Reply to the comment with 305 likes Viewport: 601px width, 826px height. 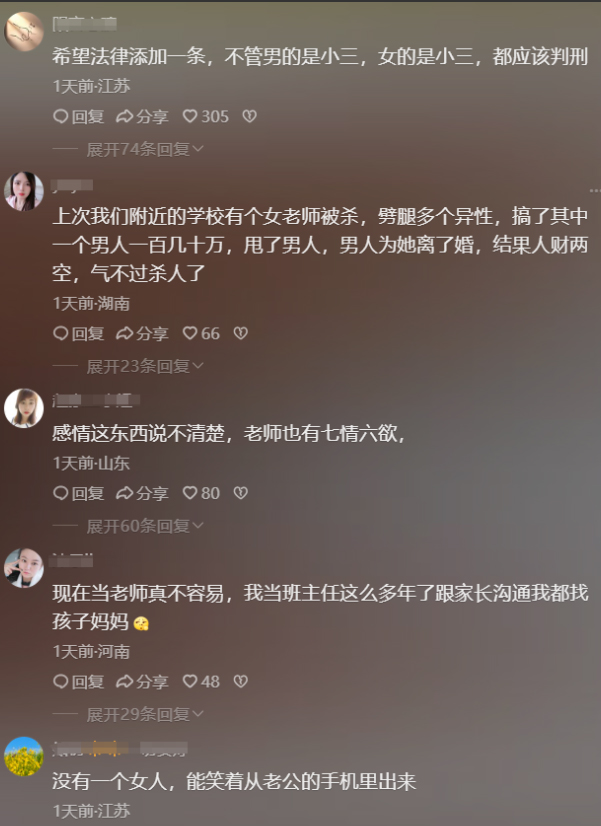point(78,116)
